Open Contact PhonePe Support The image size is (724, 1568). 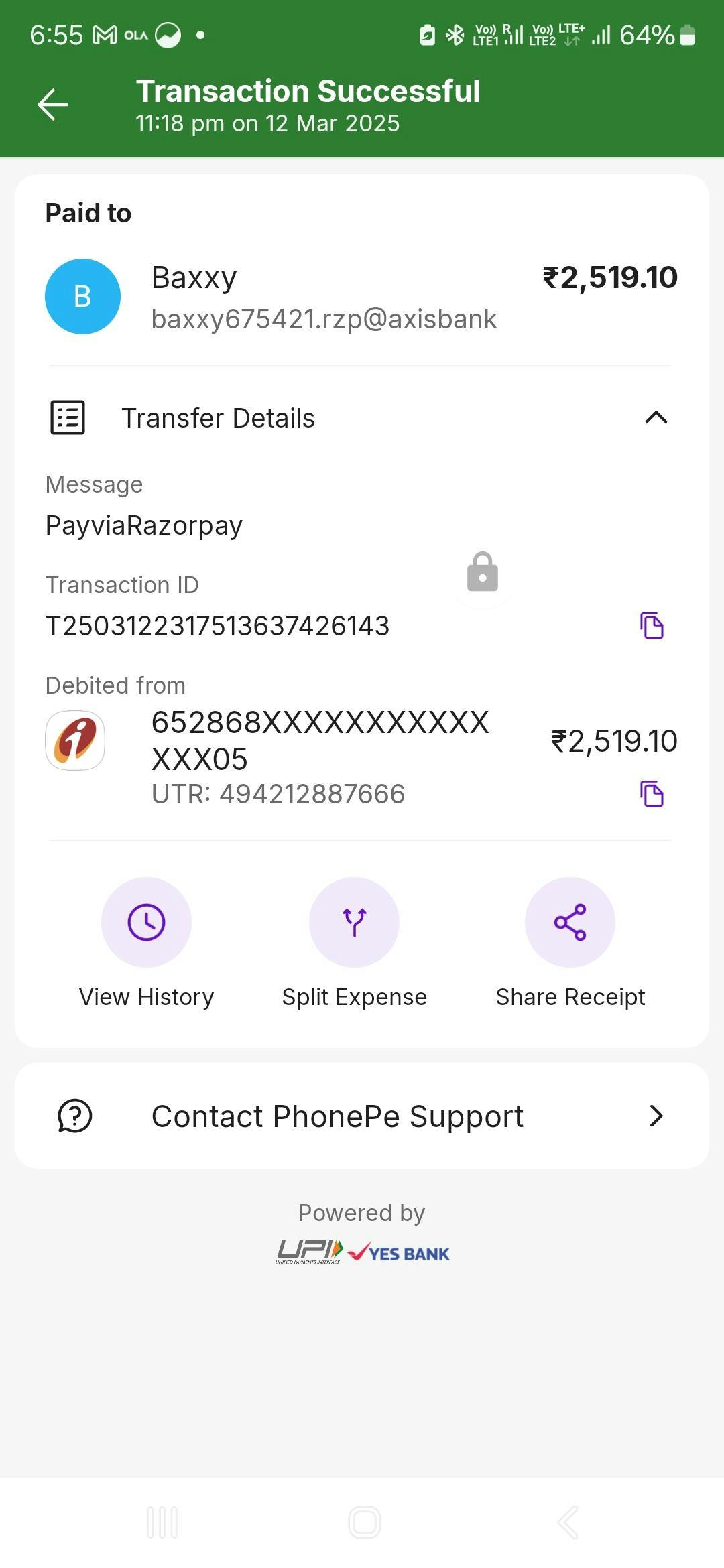(x=362, y=1116)
